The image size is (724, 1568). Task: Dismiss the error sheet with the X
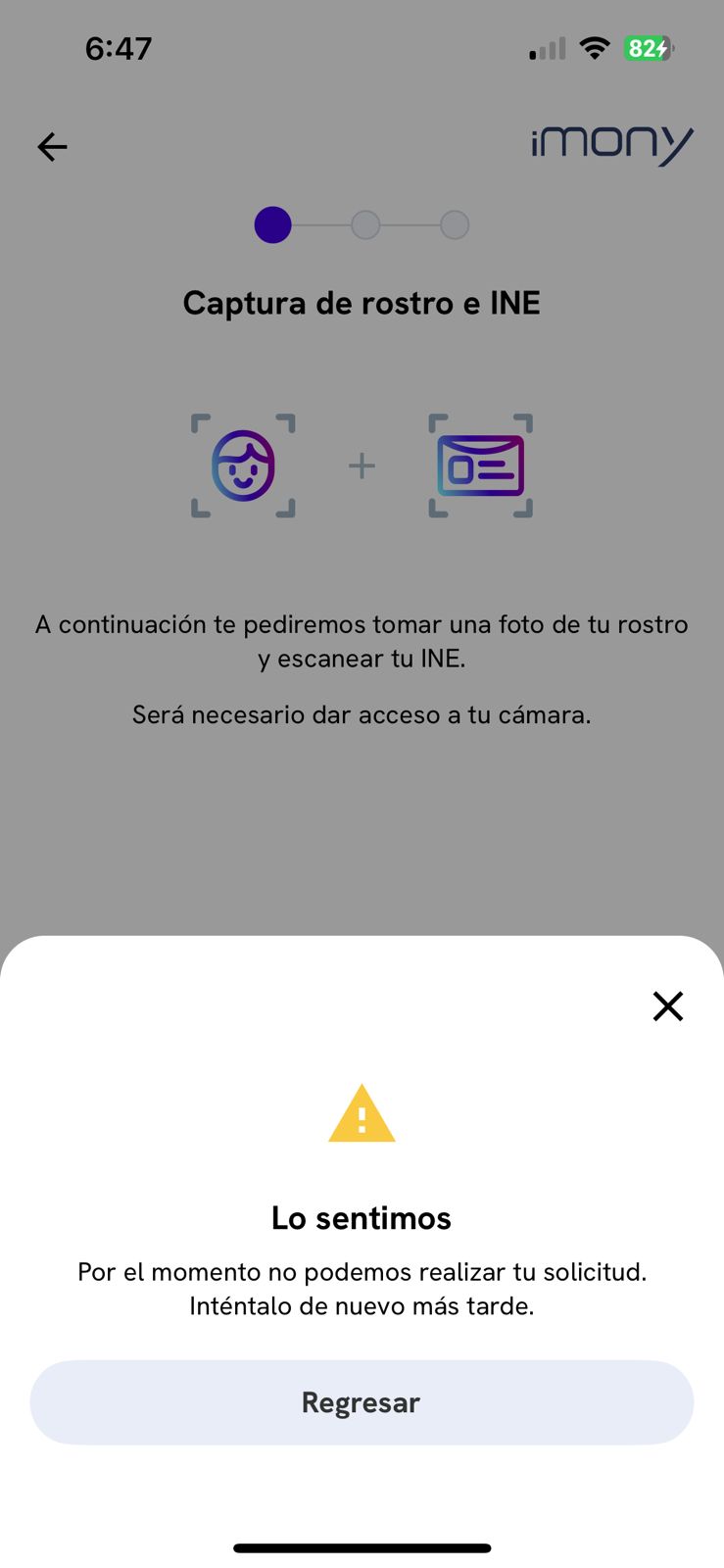coord(667,1006)
